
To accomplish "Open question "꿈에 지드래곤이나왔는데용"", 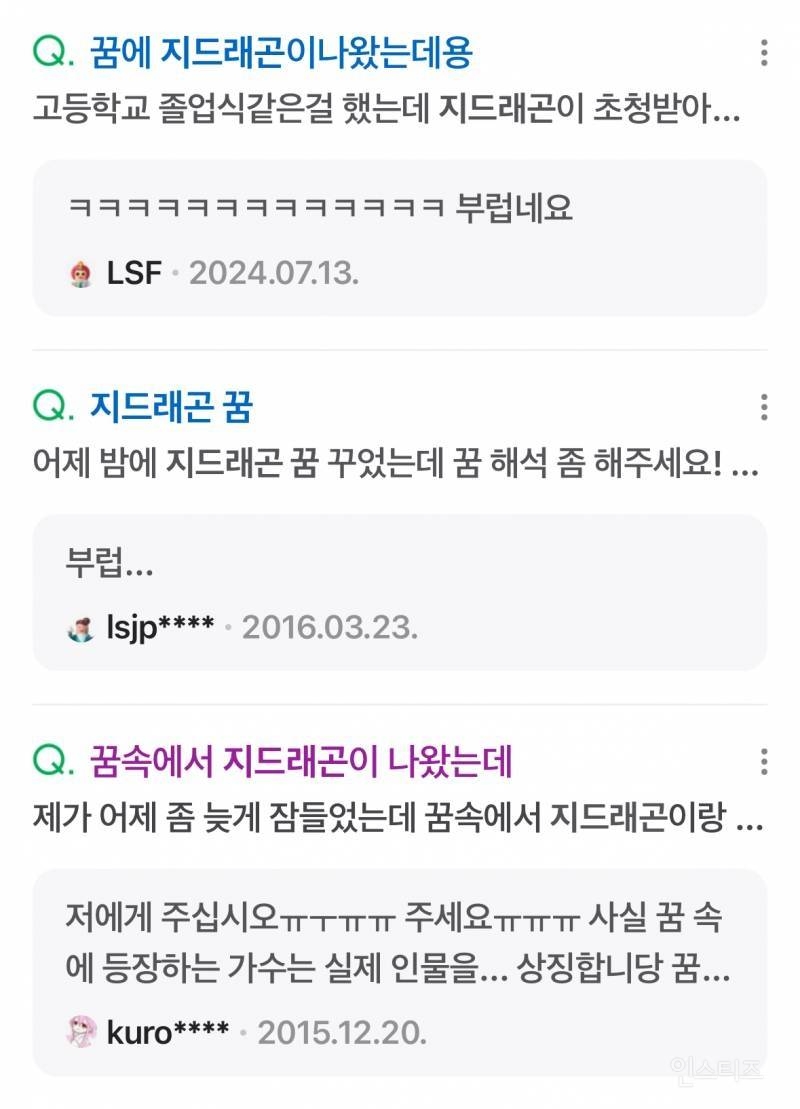I will 280,52.
